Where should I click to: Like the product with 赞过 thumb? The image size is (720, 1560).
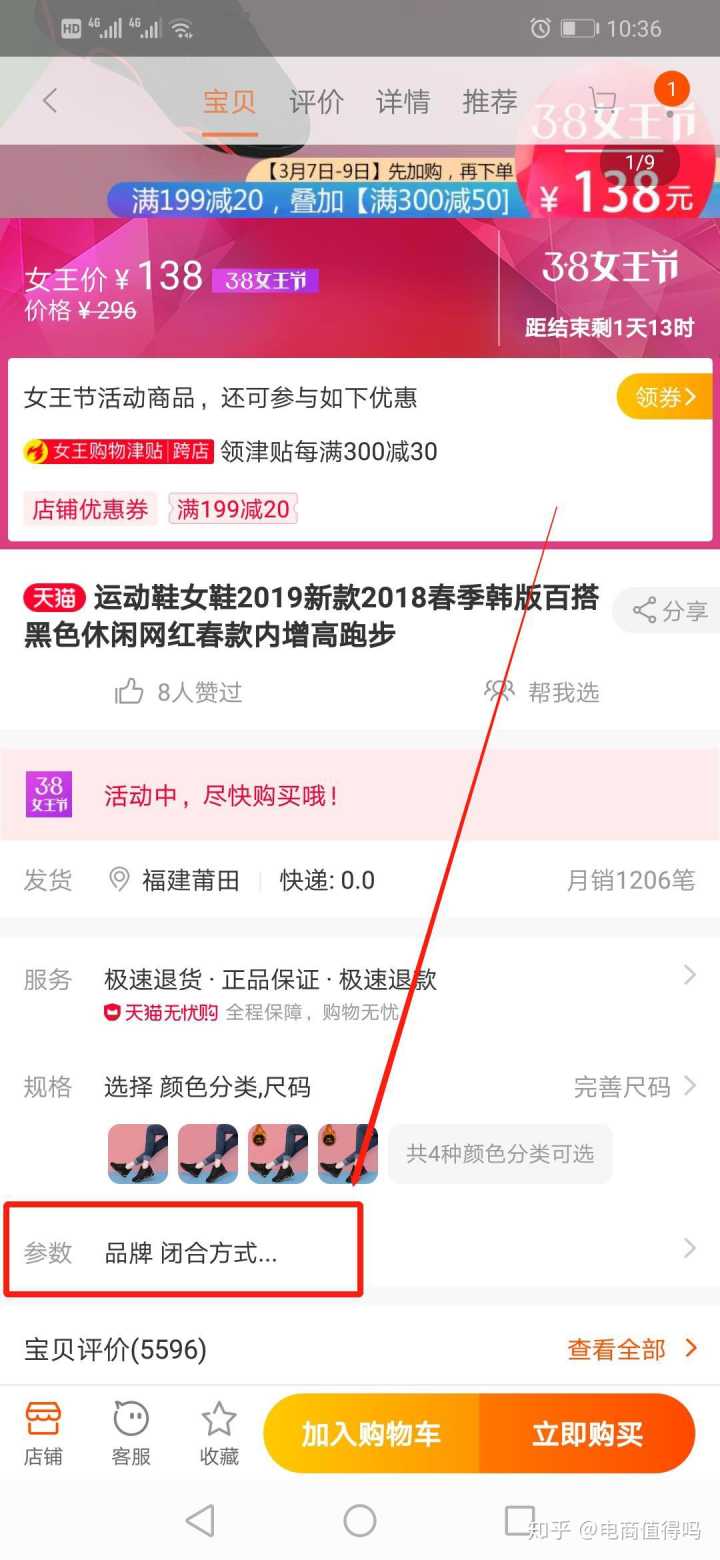click(130, 692)
